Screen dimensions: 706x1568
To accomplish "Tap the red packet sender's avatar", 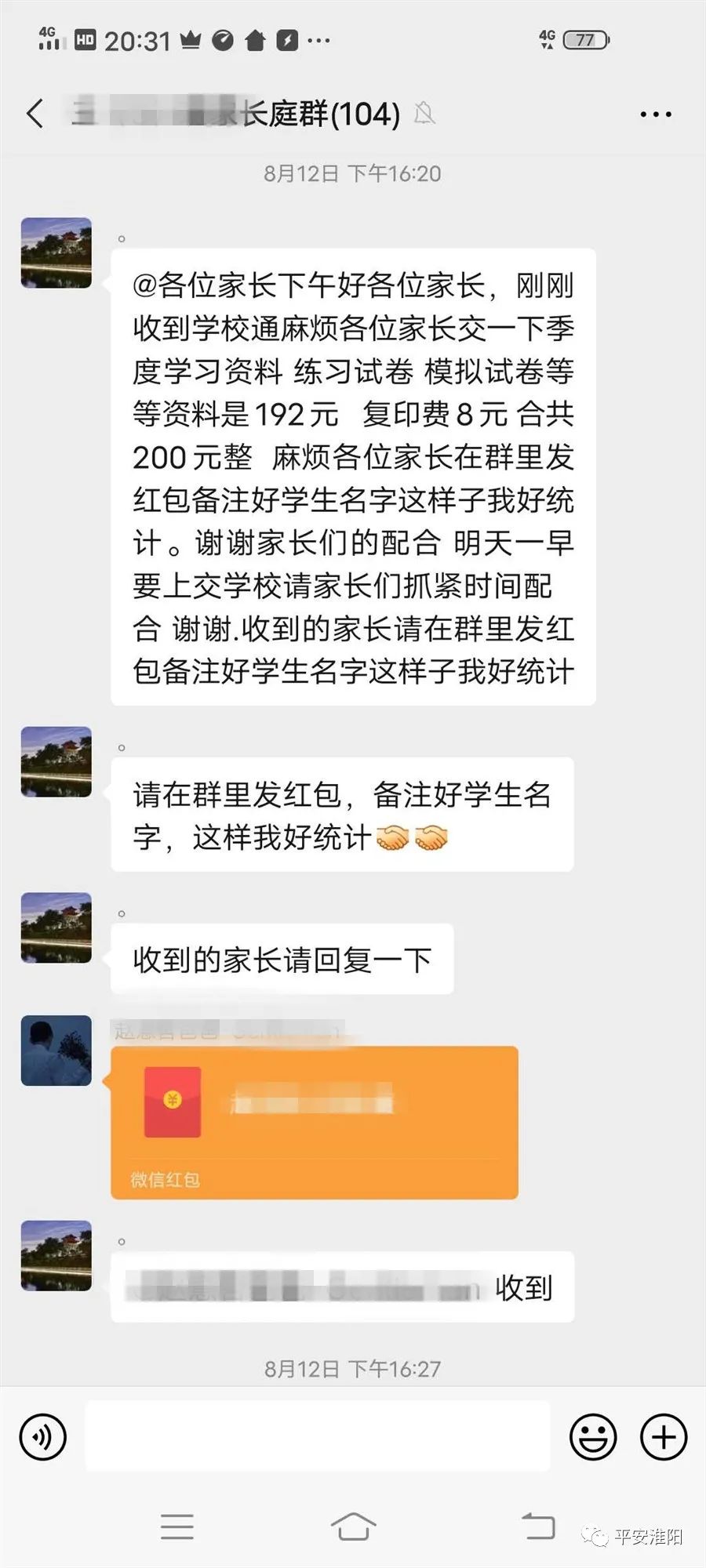I will pos(56,1051).
